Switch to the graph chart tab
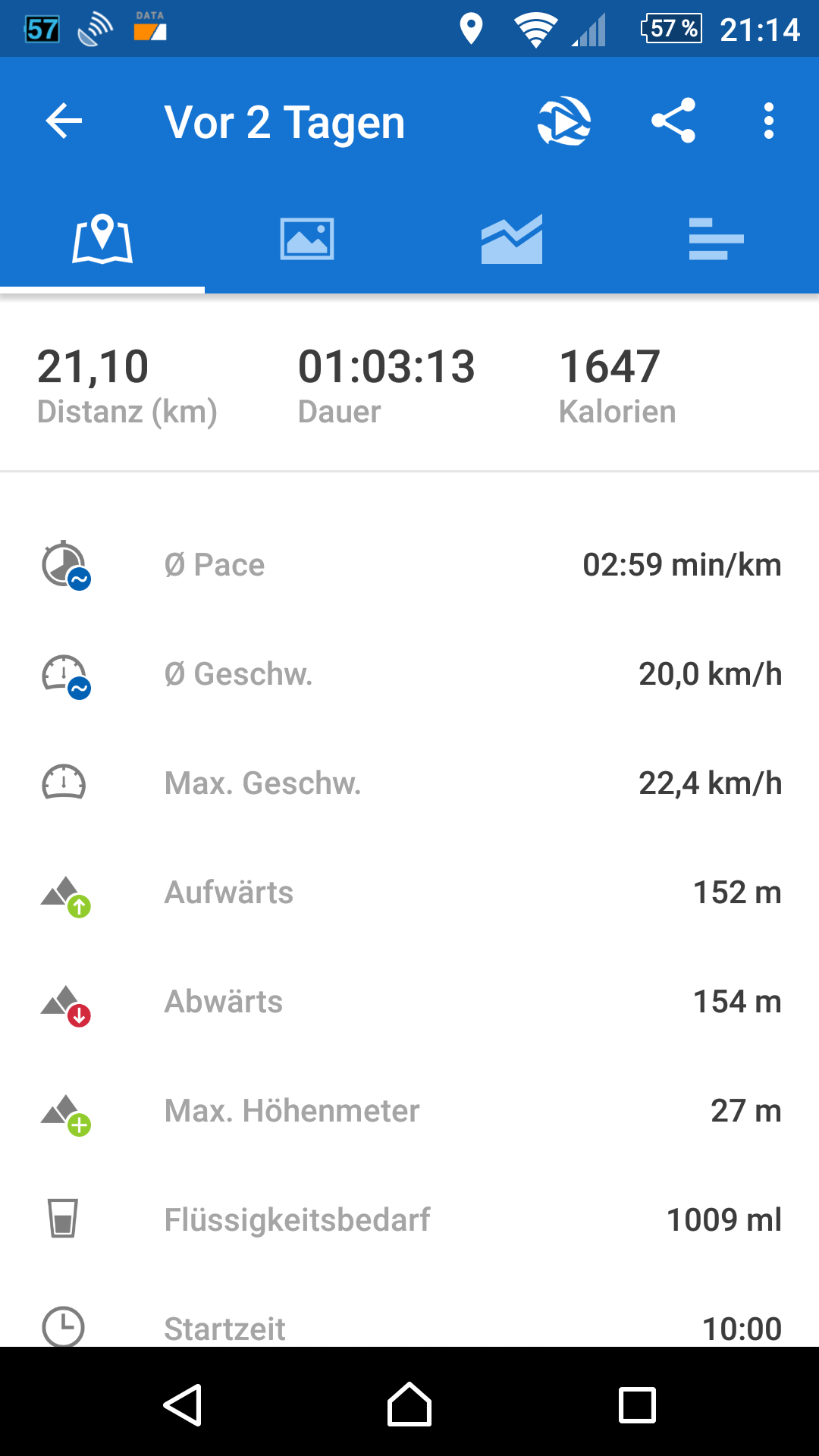Viewport: 819px width, 1456px height. click(512, 240)
